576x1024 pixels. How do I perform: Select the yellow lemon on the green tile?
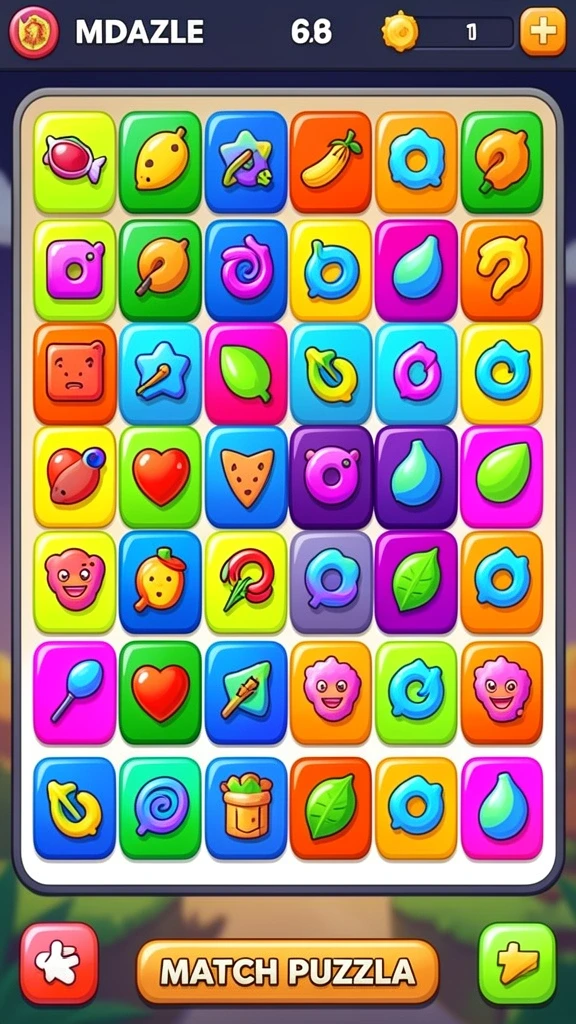(160, 161)
